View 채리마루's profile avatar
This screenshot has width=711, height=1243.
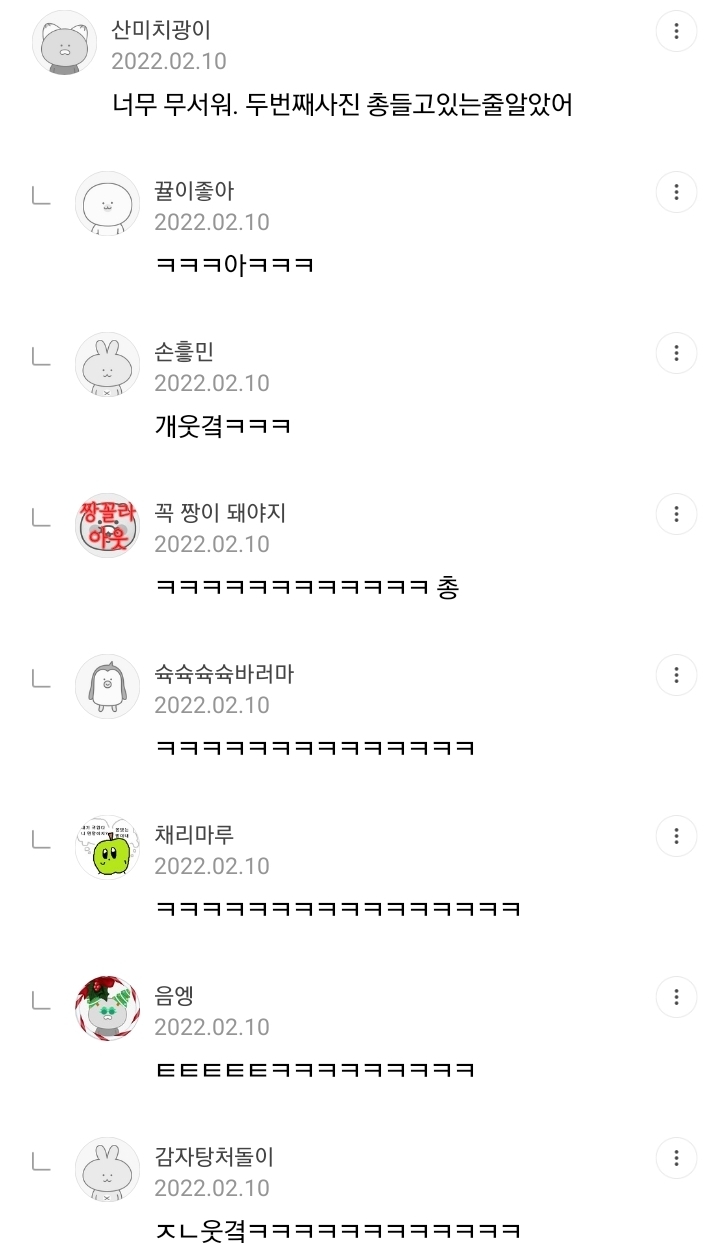[x=107, y=847]
